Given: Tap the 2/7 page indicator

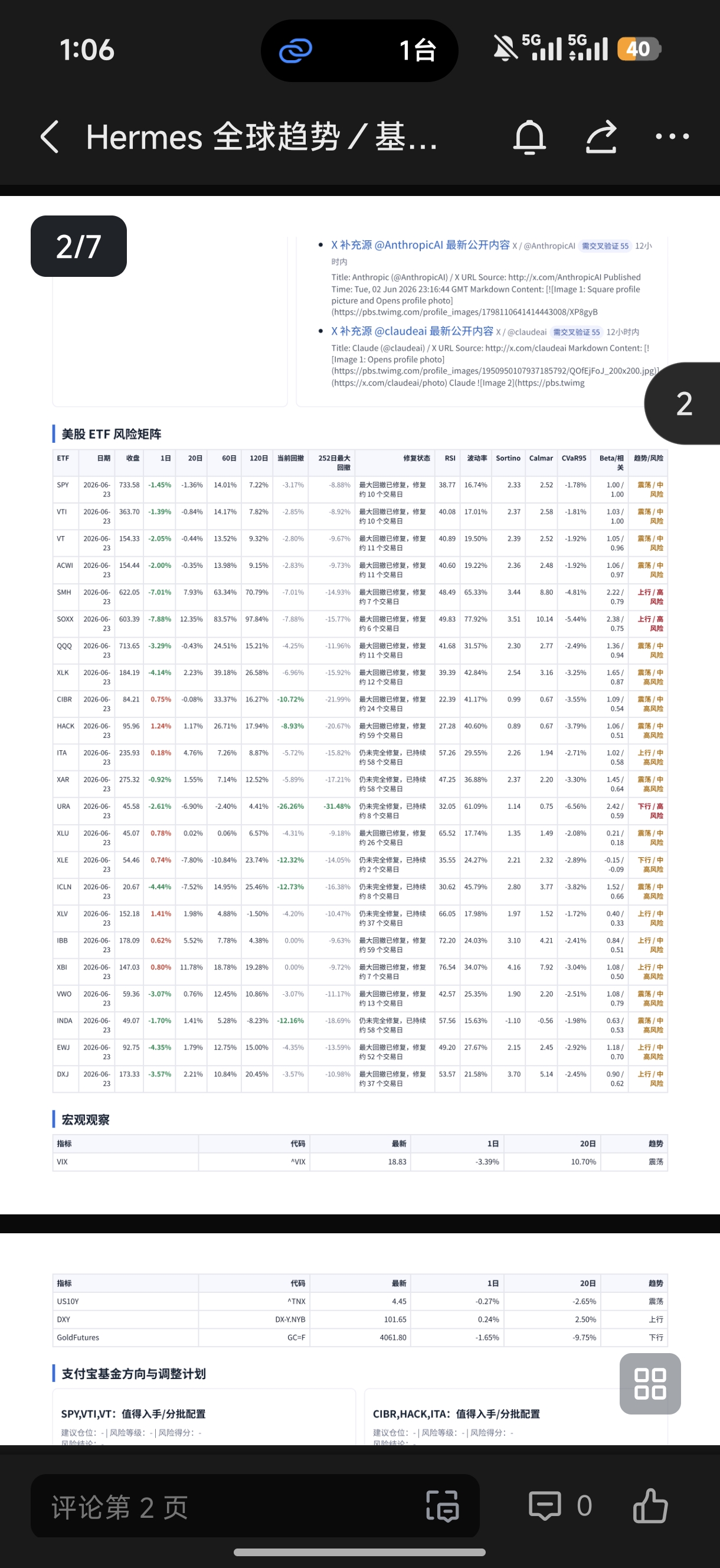Looking at the screenshot, I should [78, 246].
